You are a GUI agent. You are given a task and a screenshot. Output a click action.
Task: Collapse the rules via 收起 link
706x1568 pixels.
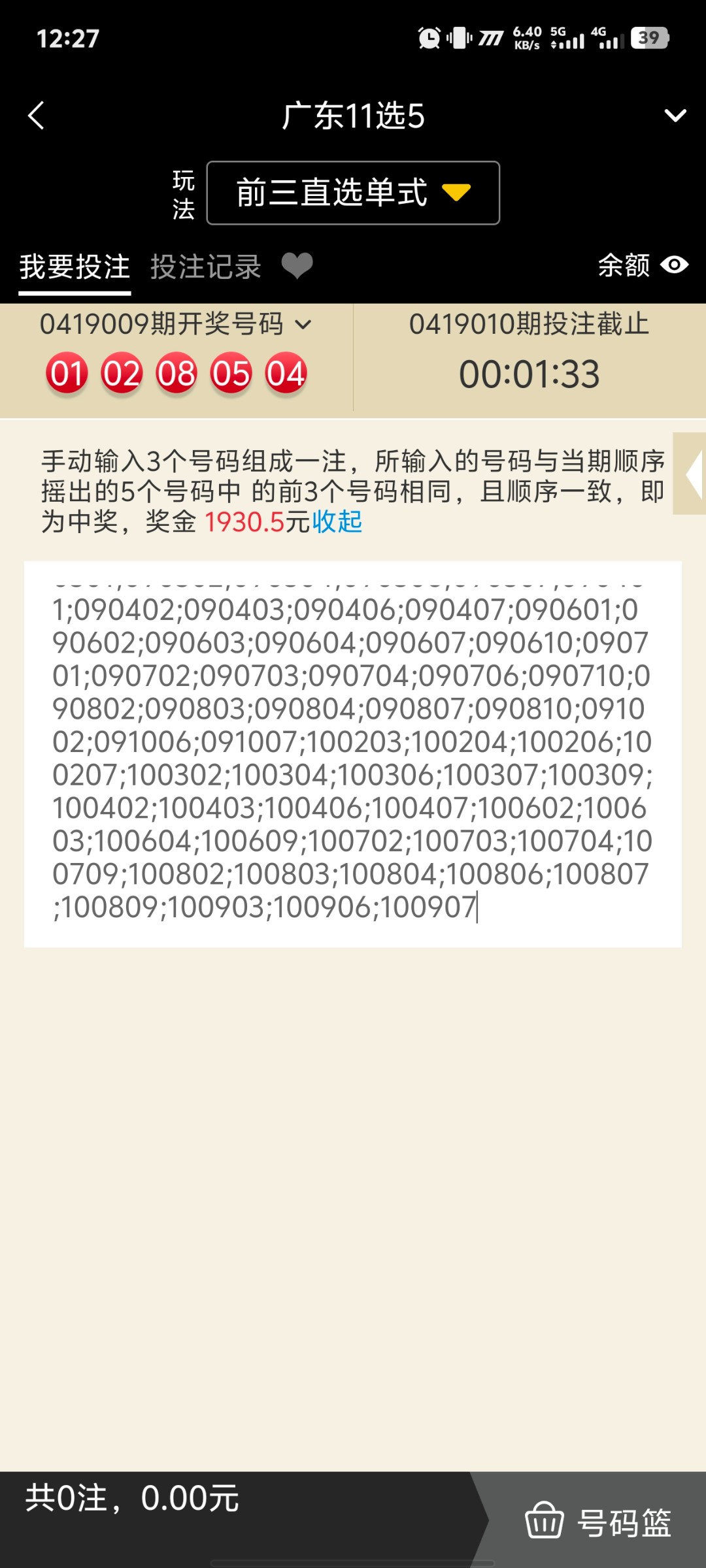coord(337,521)
